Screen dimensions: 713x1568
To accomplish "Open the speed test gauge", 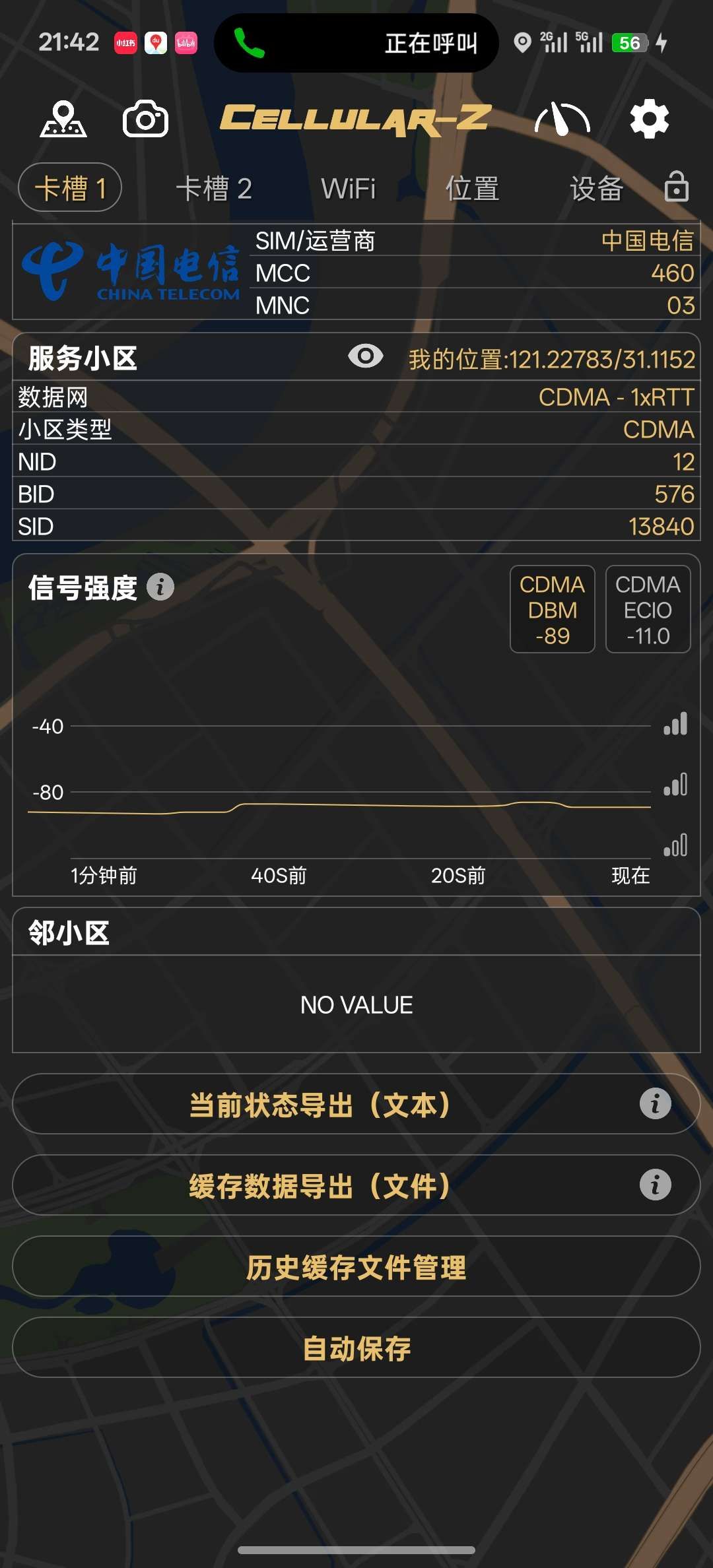I will pyautogui.click(x=562, y=119).
